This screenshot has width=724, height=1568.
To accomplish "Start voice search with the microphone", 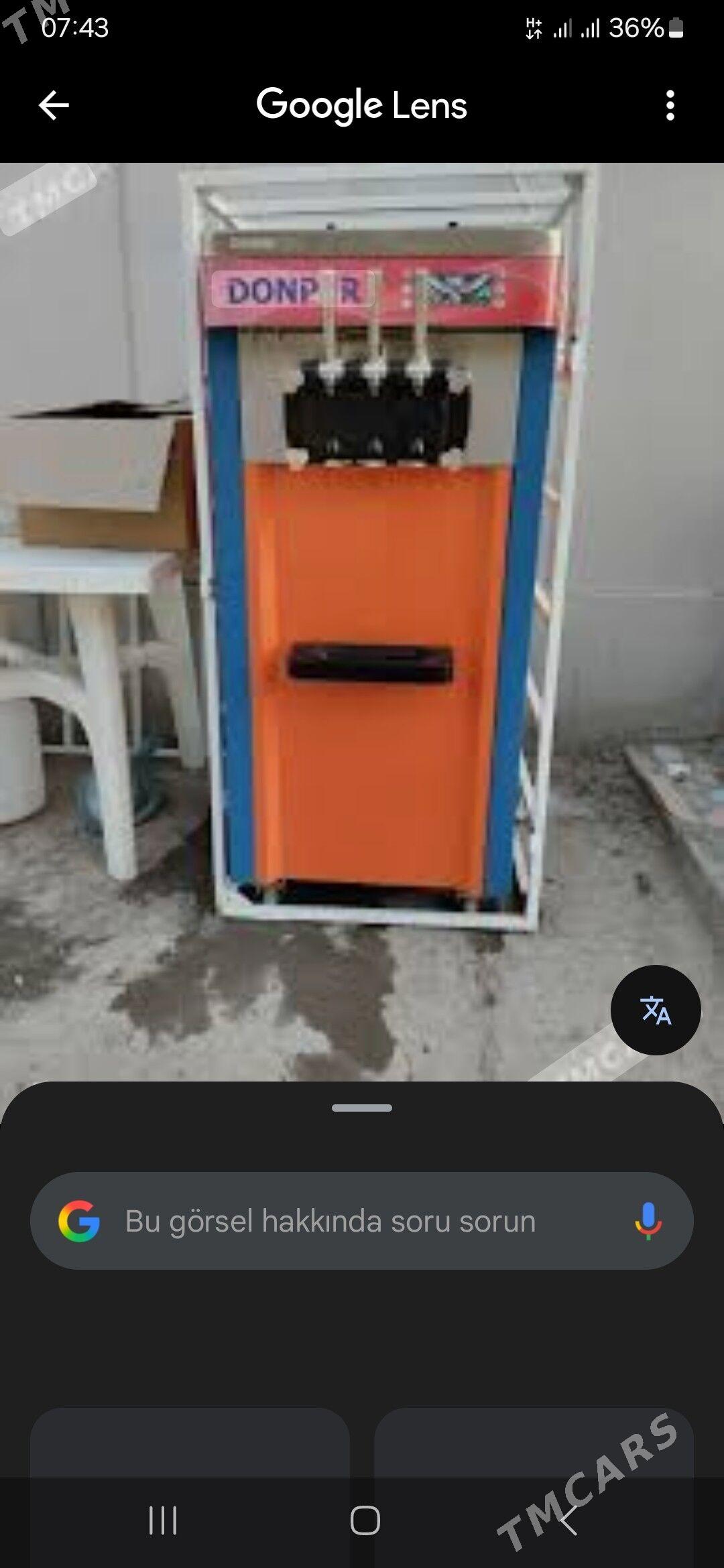I will (x=648, y=1221).
